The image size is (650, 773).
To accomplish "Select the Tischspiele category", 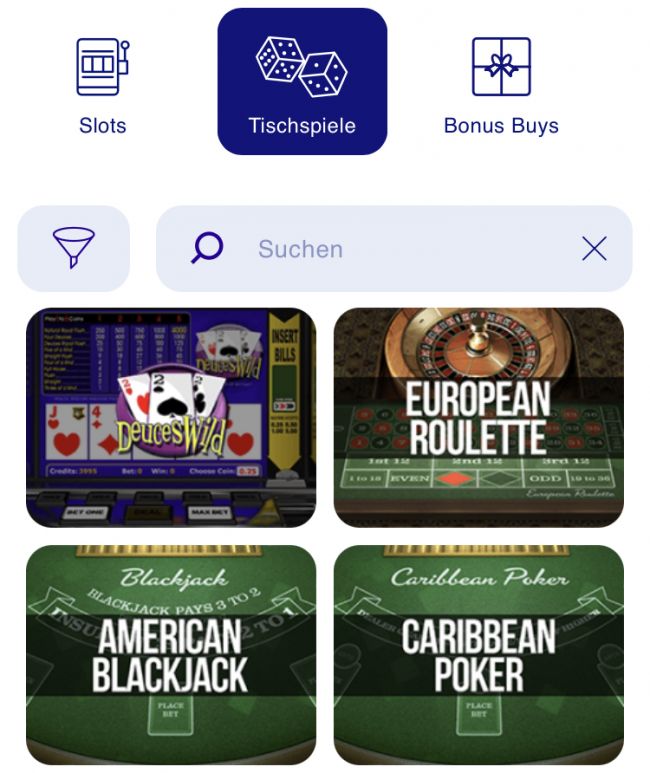I will 302,82.
